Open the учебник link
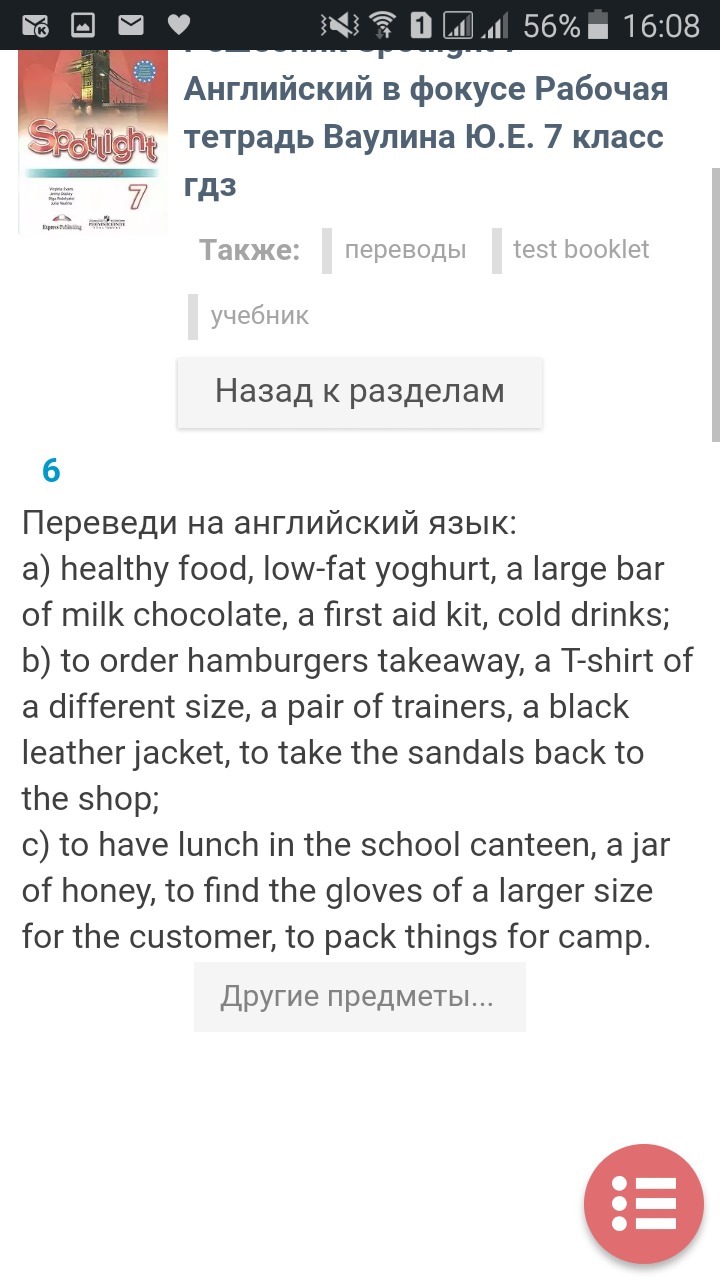Screen dimensions: 720x1280 click(259, 316)
